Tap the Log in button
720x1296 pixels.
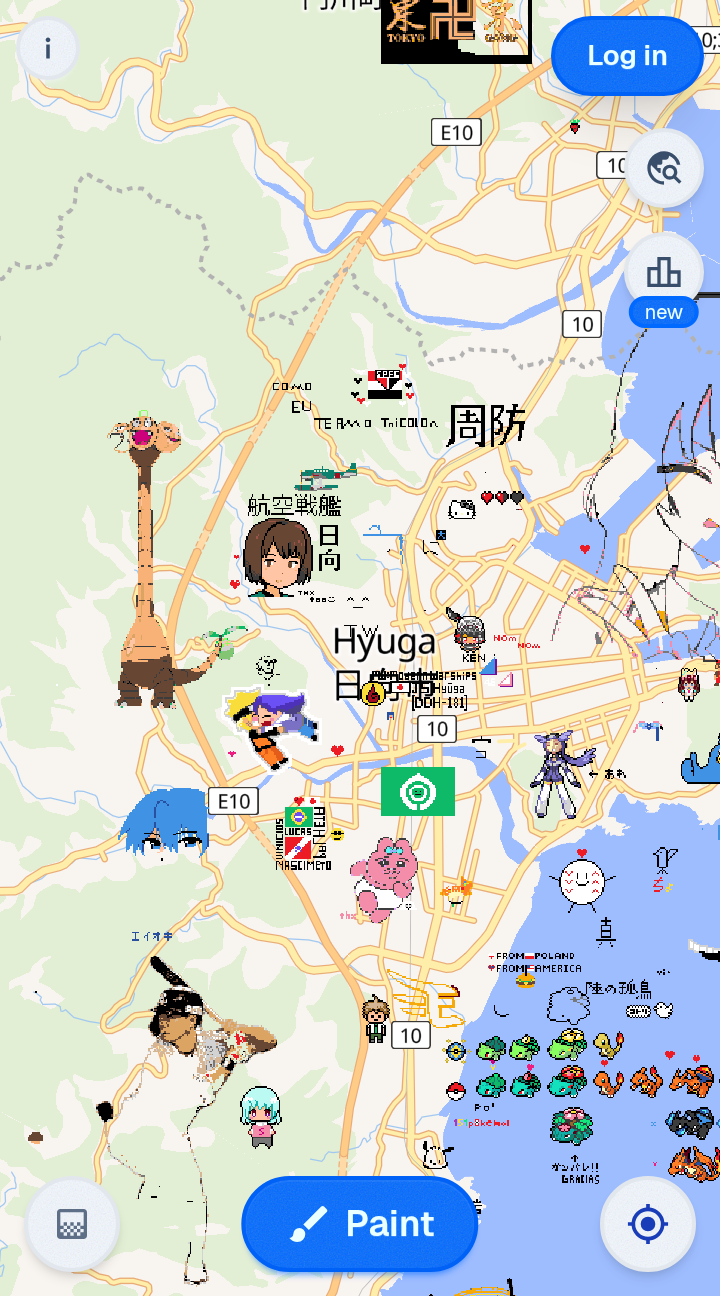pyautogui.click(x=627, y=56)
